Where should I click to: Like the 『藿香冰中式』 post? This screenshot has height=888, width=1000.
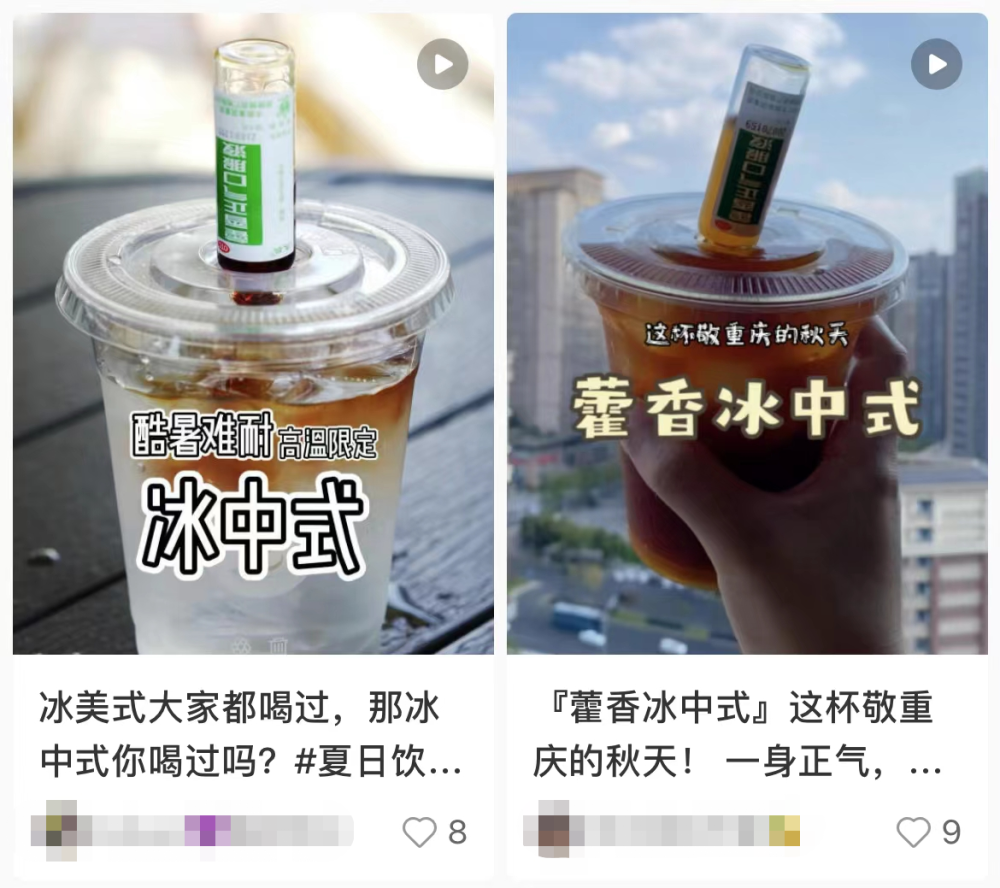coord(913,831)
